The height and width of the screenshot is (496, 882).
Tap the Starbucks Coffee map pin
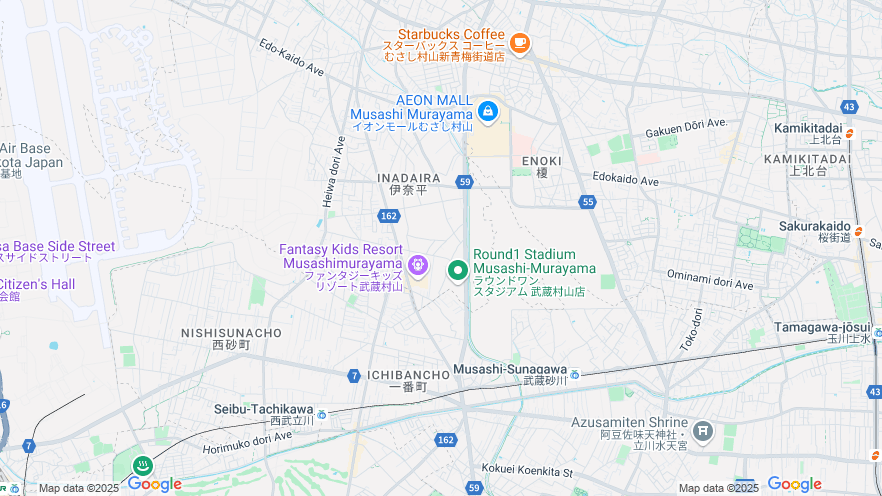tap(519, 43)
